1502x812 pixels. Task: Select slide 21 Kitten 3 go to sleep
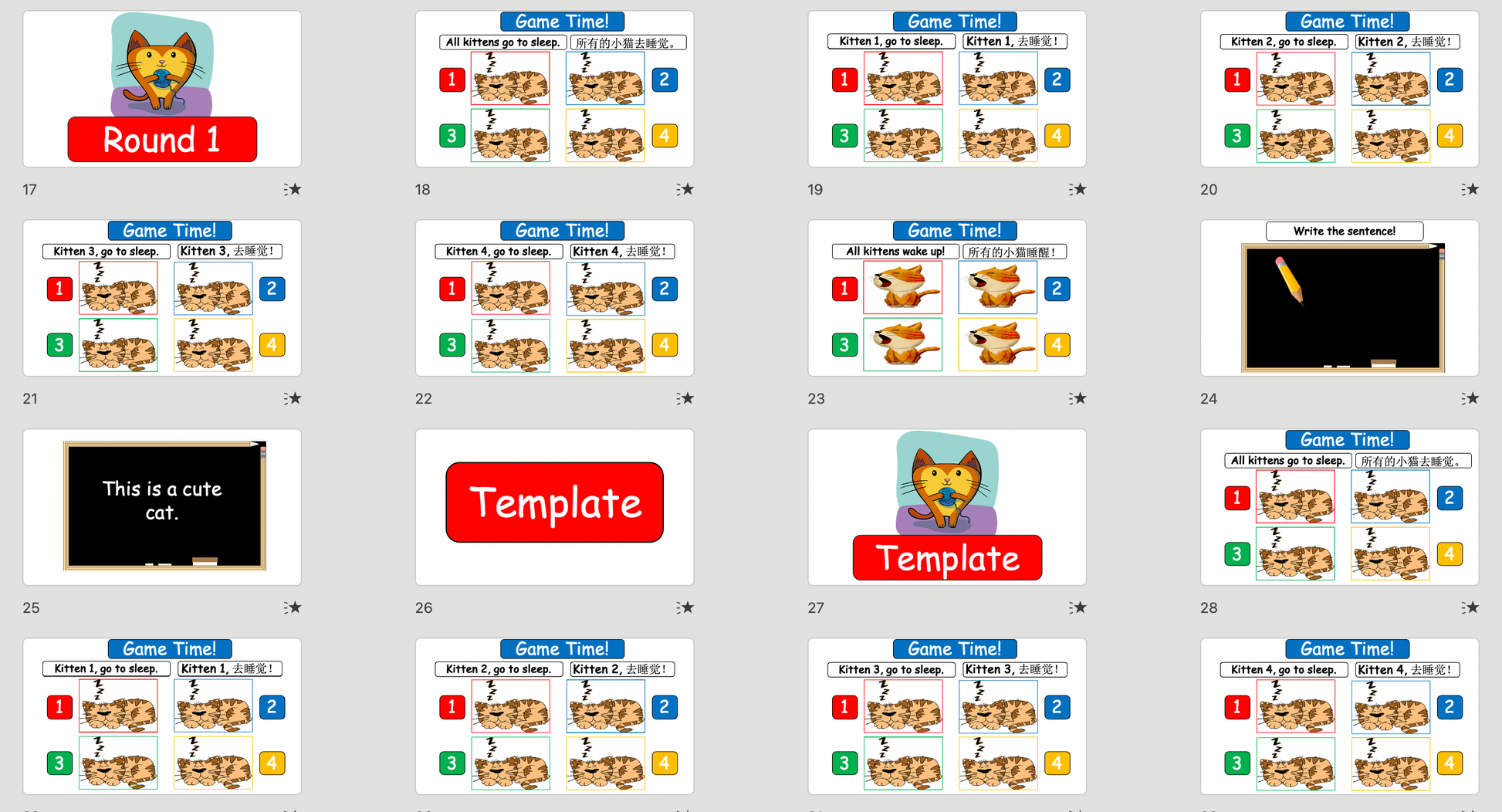162,298
